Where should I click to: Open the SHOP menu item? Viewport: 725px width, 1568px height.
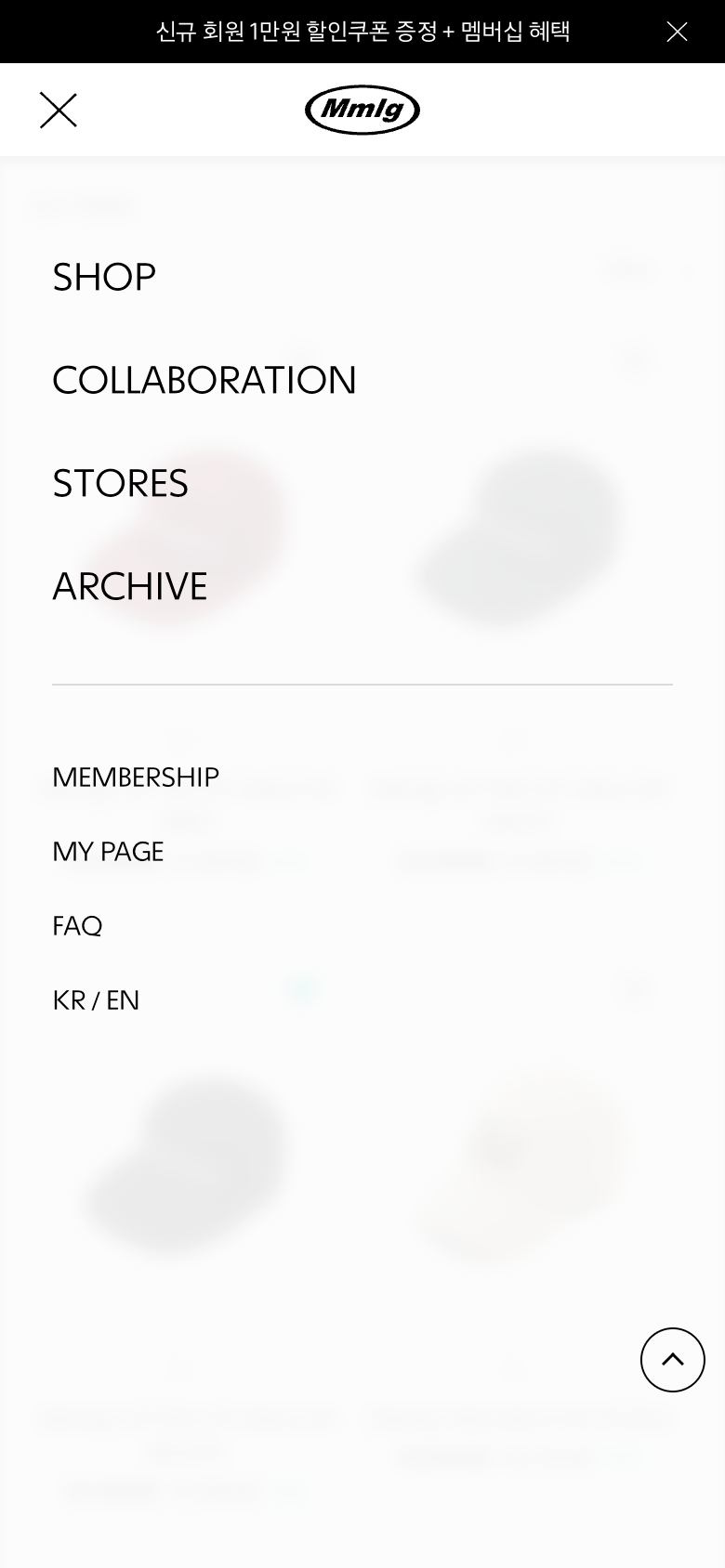104,277
